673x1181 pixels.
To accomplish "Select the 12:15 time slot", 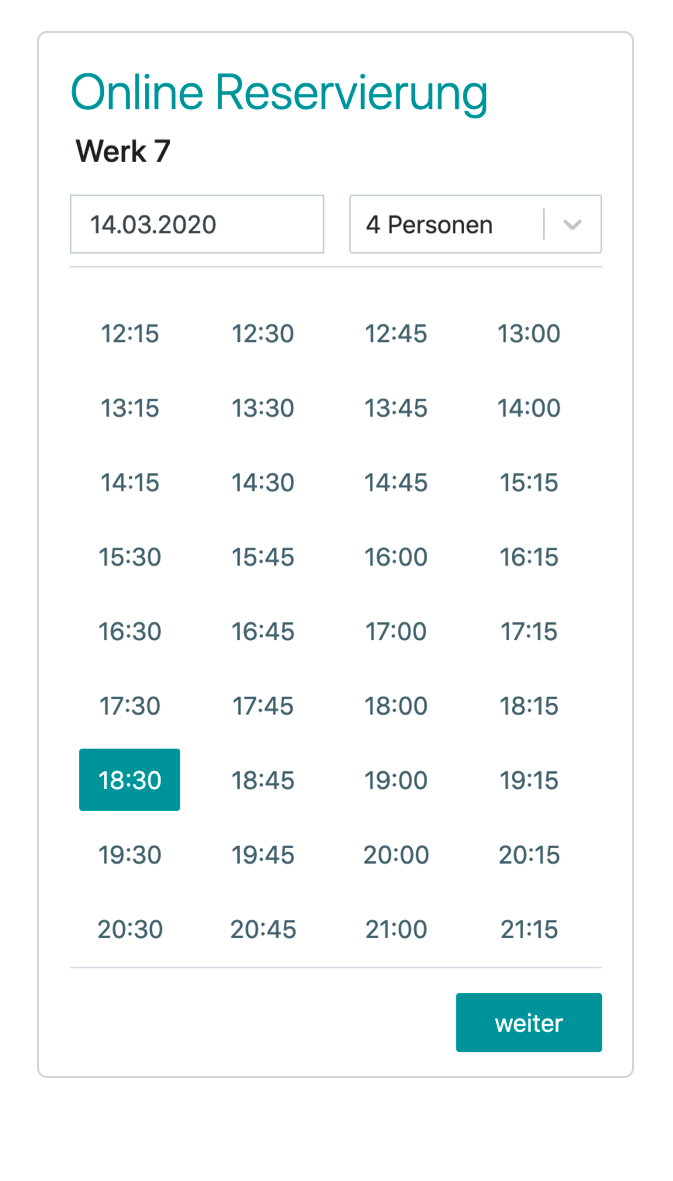I will (x=130, y=334).
